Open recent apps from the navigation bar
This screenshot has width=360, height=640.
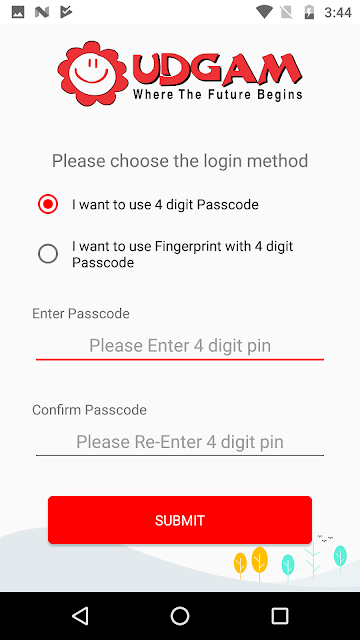(280, 616)
